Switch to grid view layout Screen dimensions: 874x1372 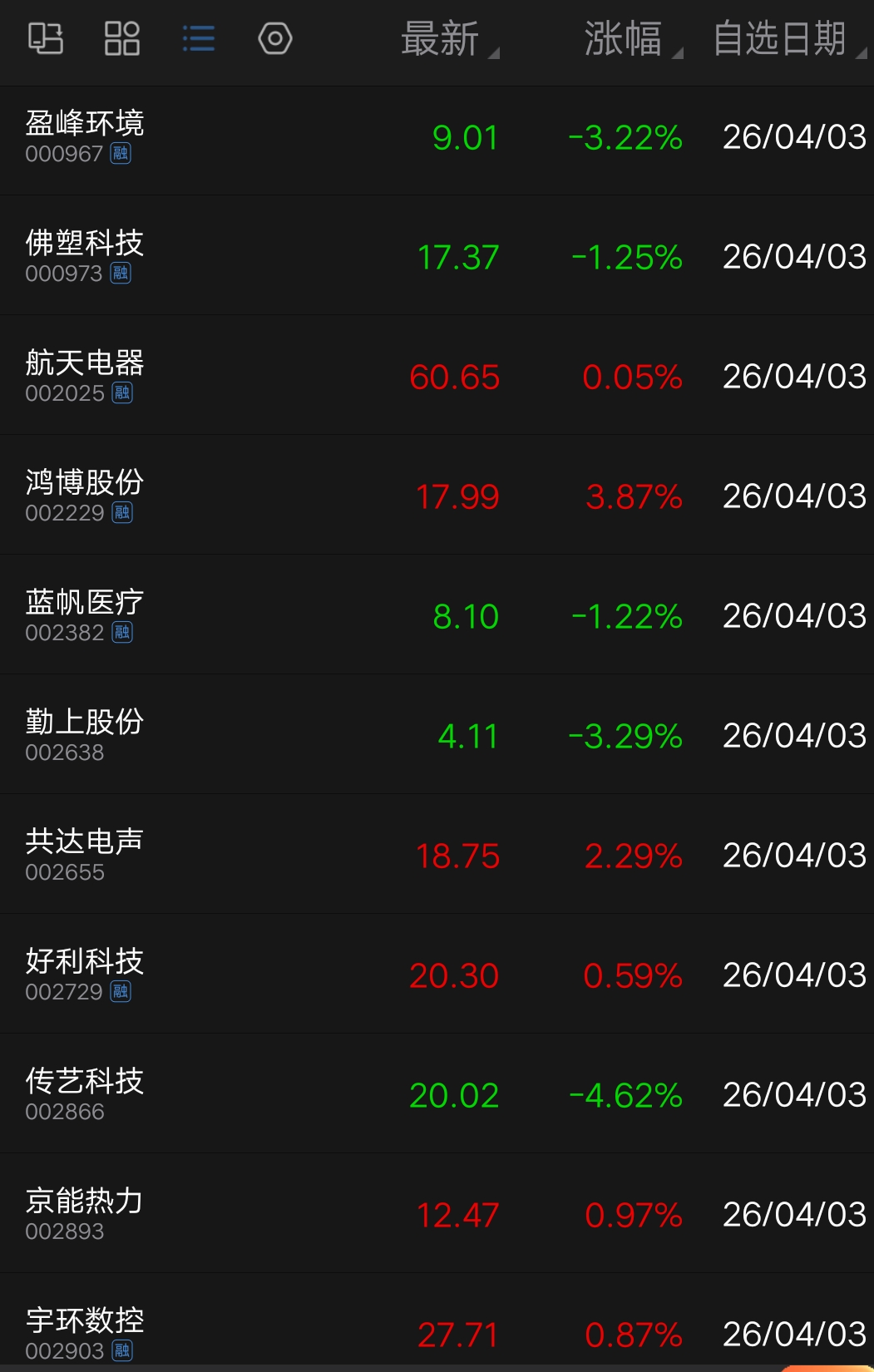(x=122, y=38)
